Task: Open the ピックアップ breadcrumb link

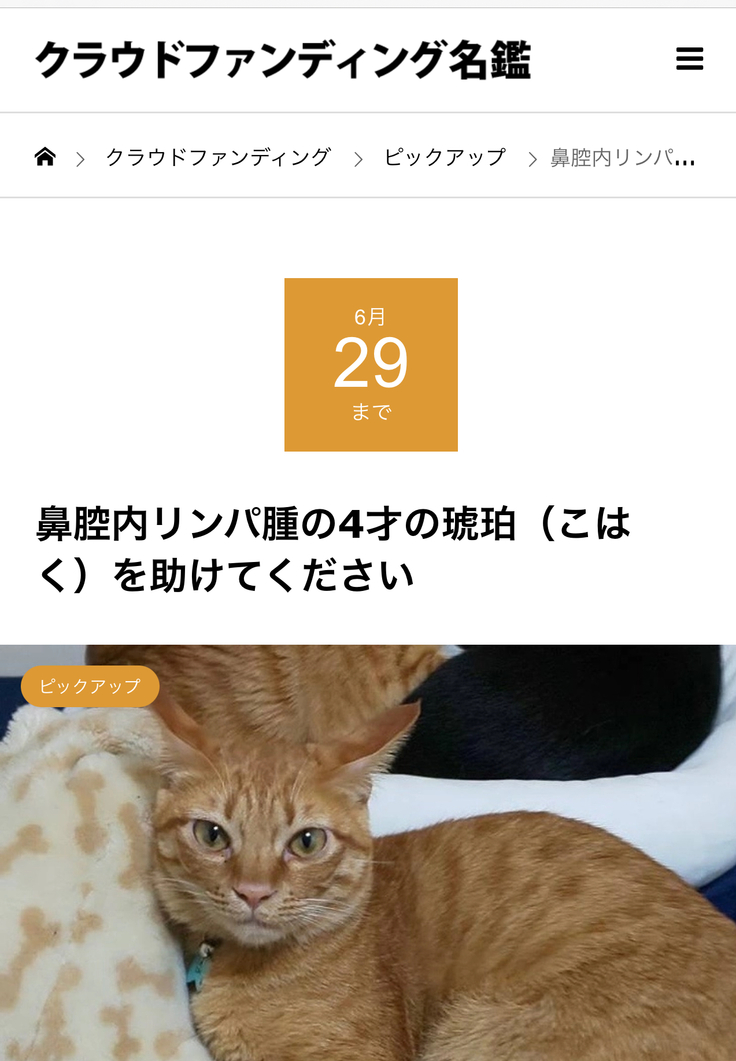Action: [445, 157]
